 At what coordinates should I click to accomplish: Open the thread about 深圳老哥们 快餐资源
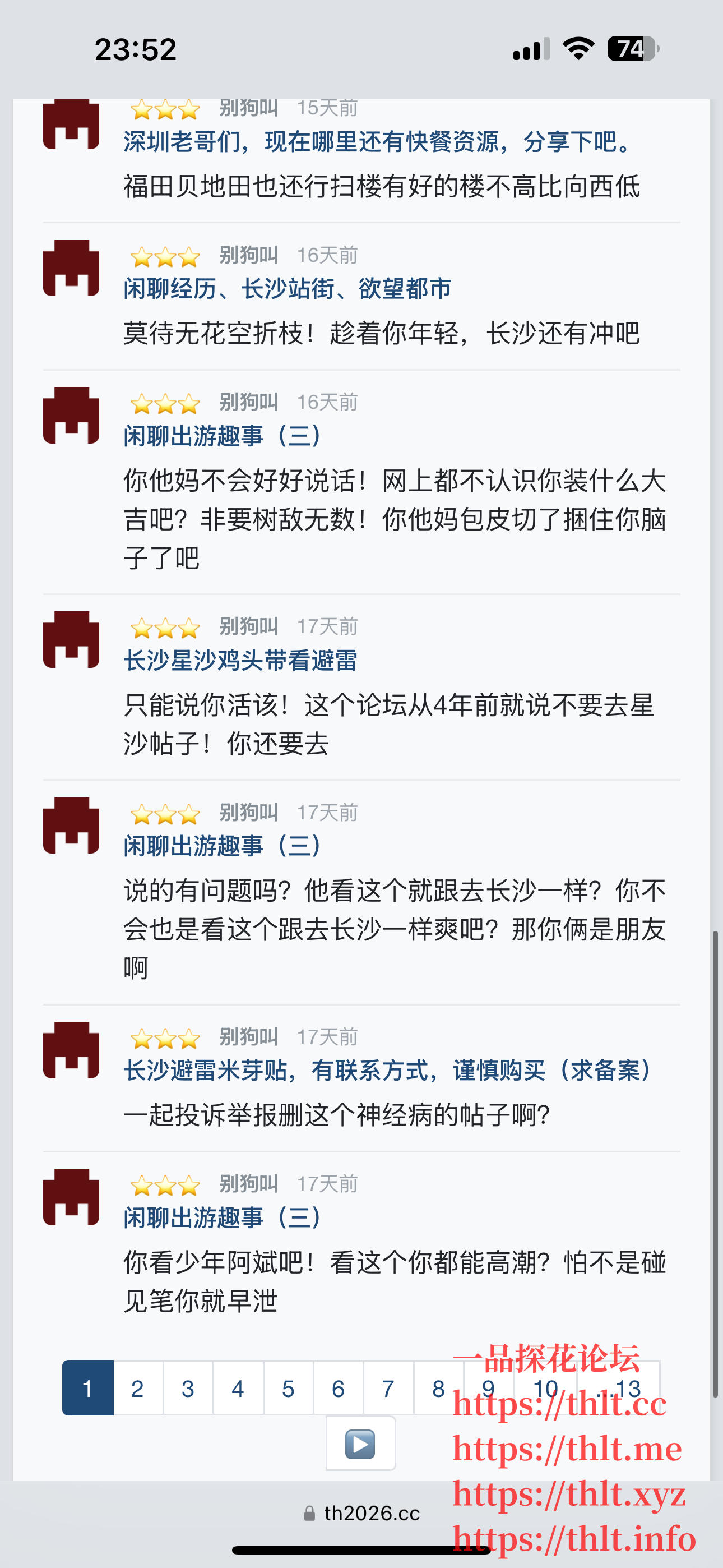click(x=377, y=142)
